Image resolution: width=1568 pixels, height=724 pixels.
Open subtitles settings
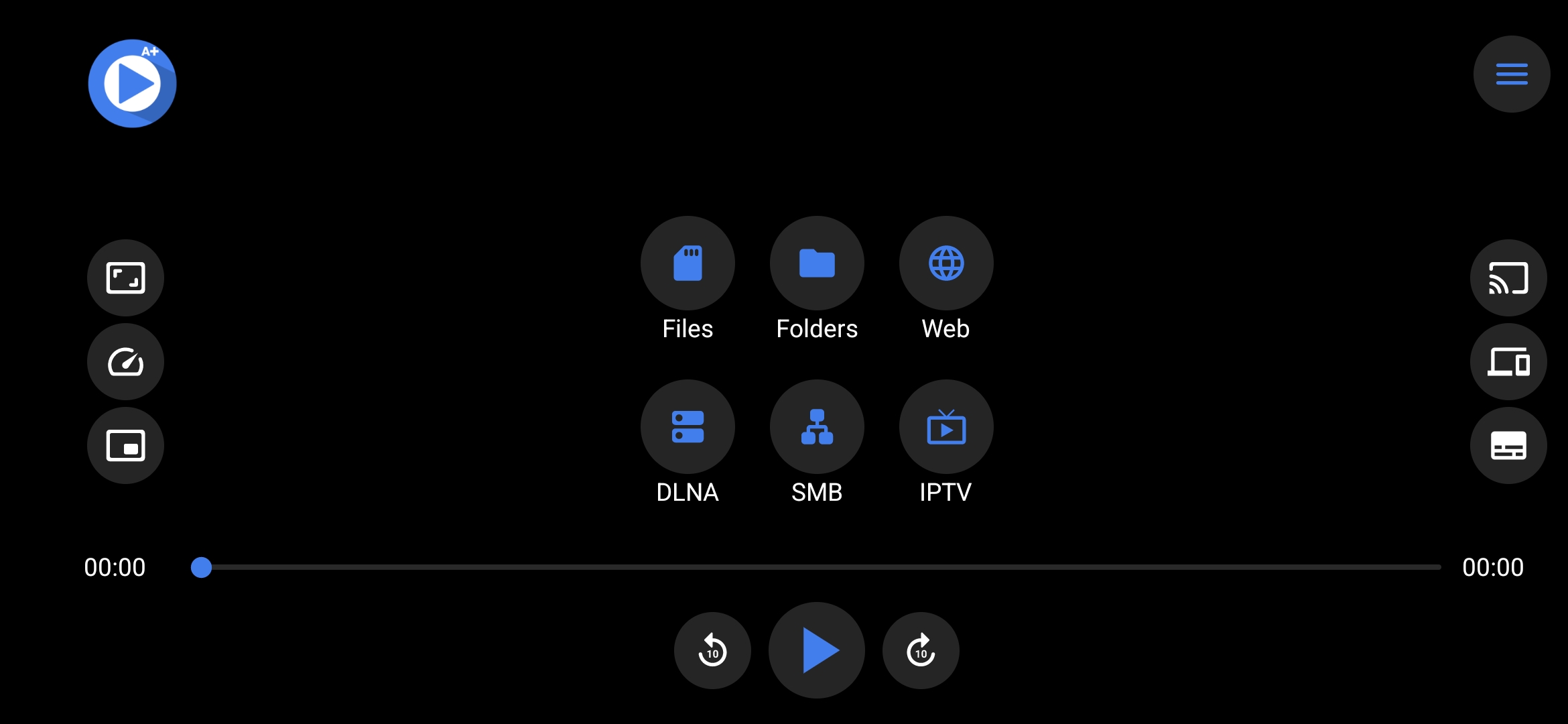pos(1508,446)
